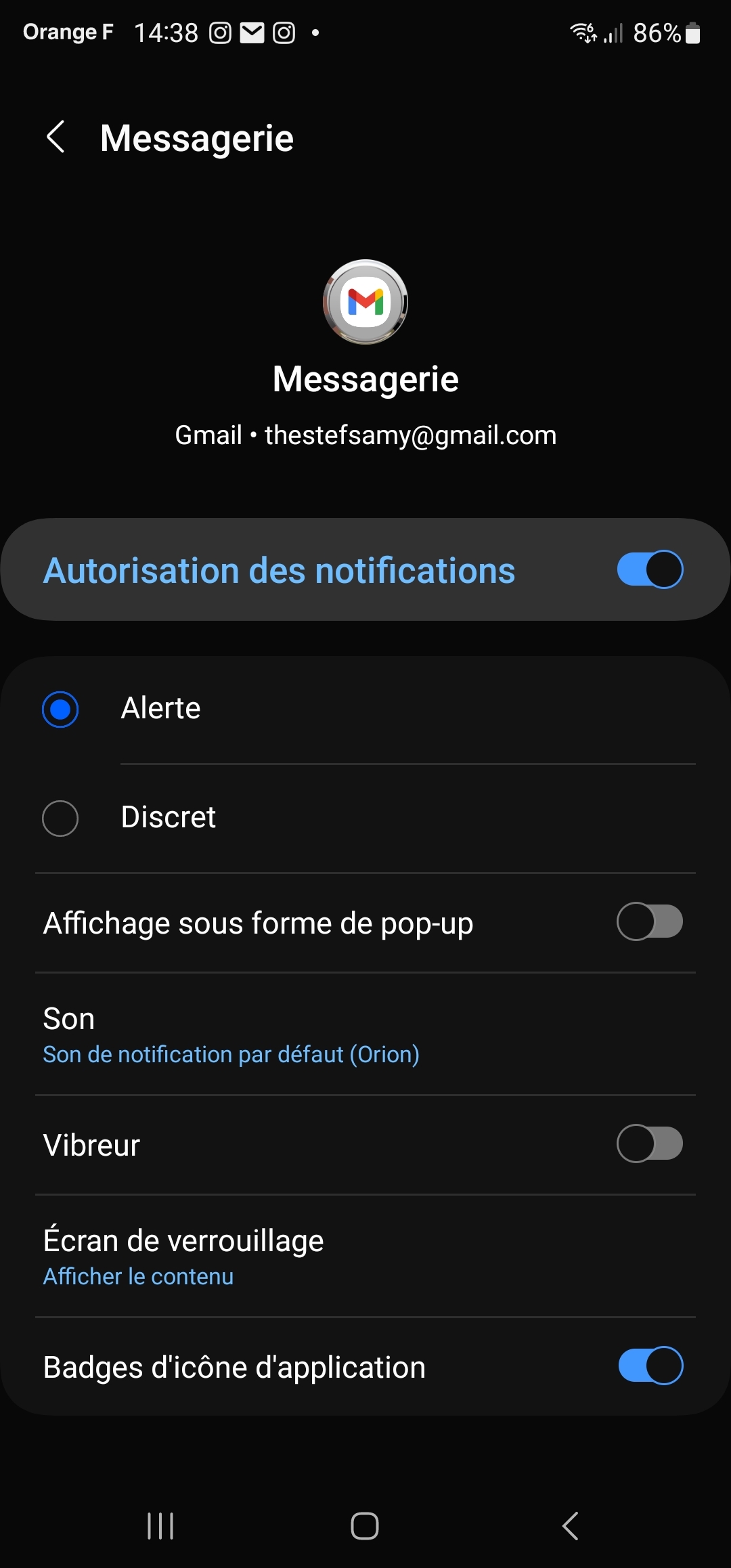The image size is (731, 1568).
Task: Tap the system home button
Action: [x=365, y=1526]
